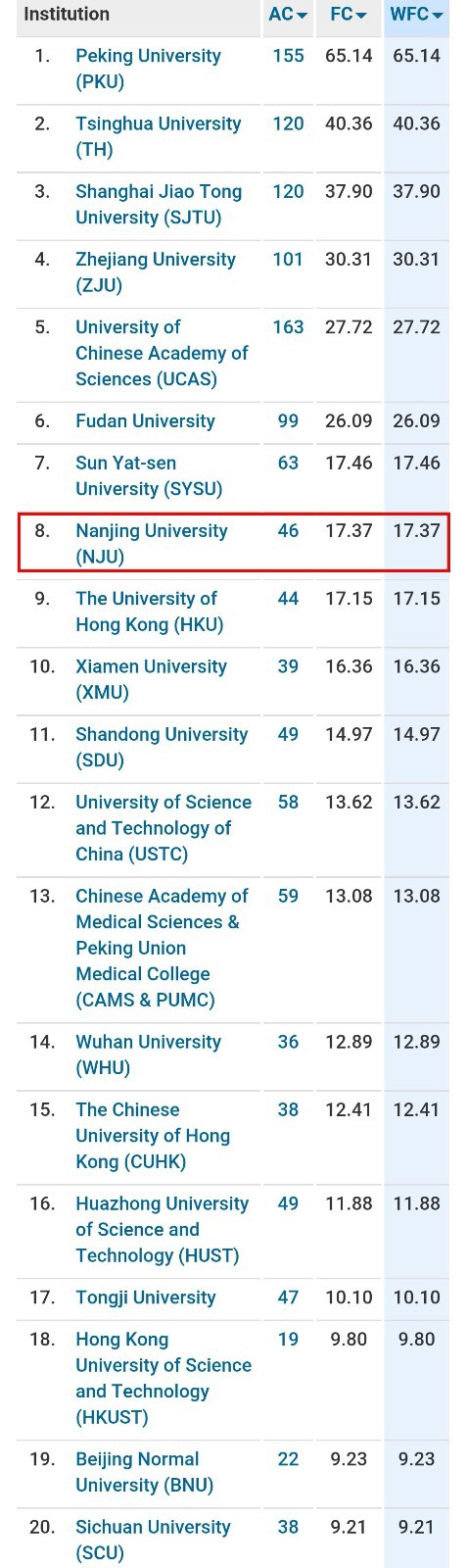Select Nanjing University (NJU) link
The image size is (468, 1568).
152,543
